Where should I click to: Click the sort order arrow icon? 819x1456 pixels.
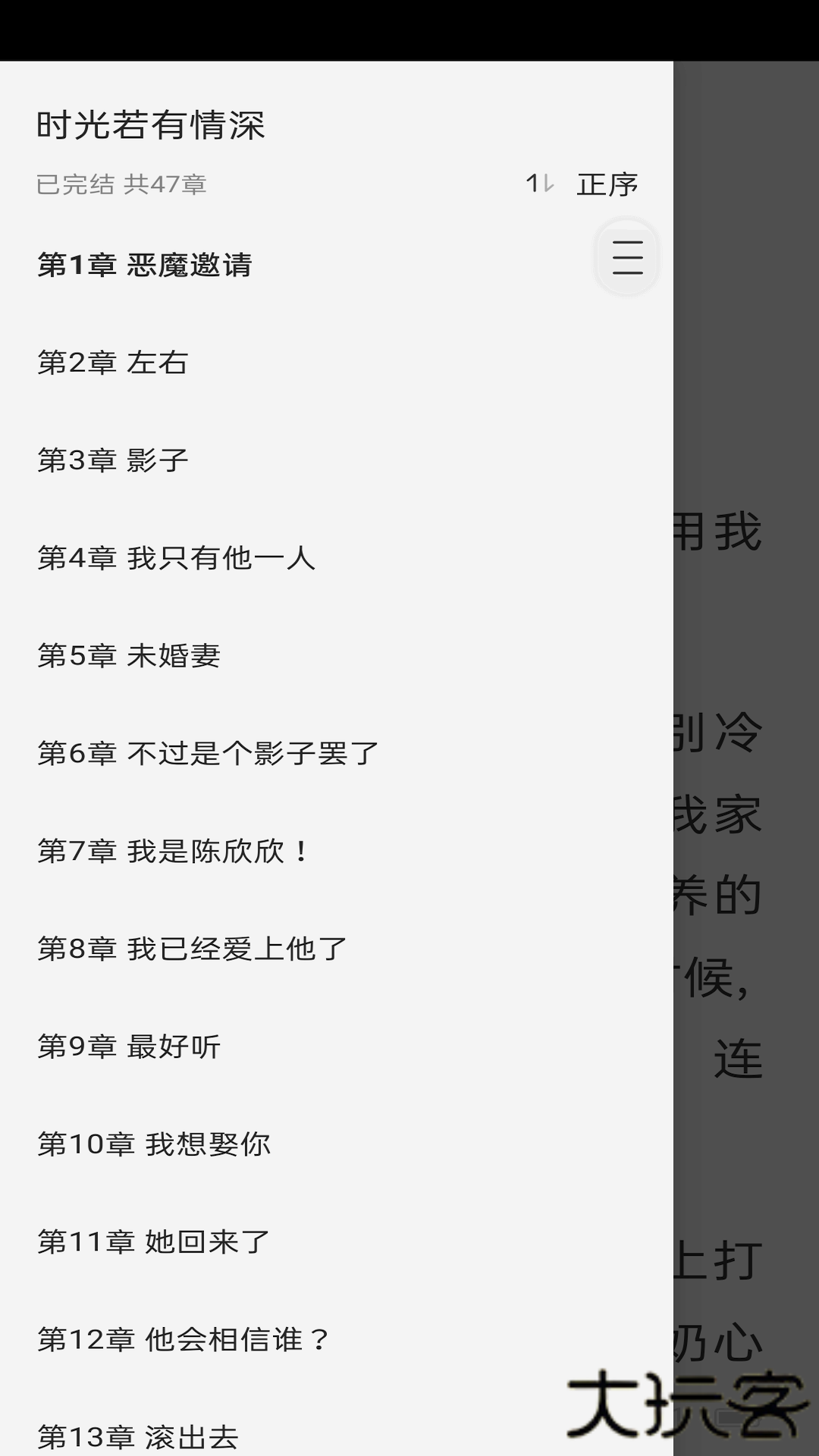point(539,182)
